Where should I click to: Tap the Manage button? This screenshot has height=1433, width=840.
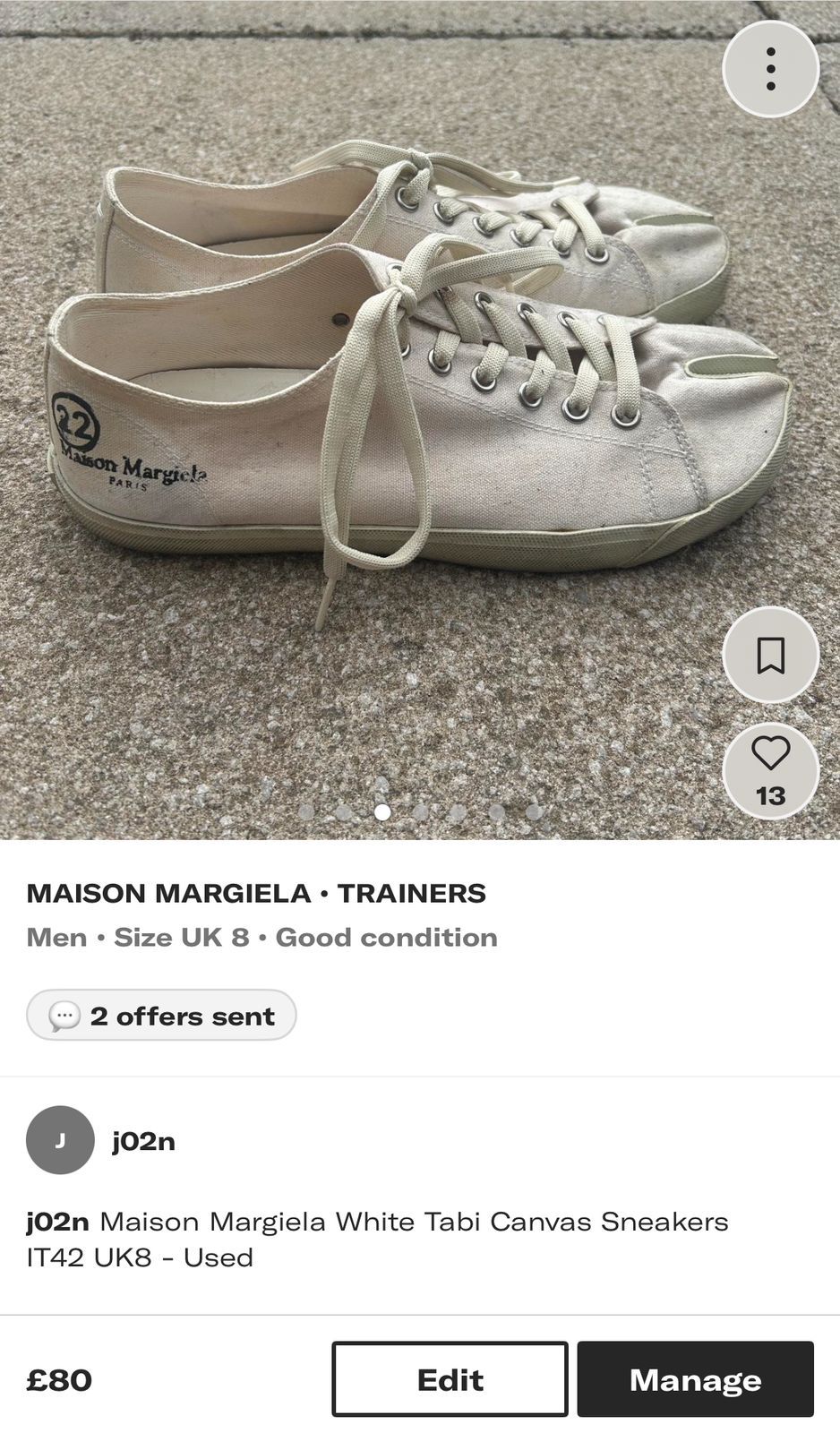695,1379
